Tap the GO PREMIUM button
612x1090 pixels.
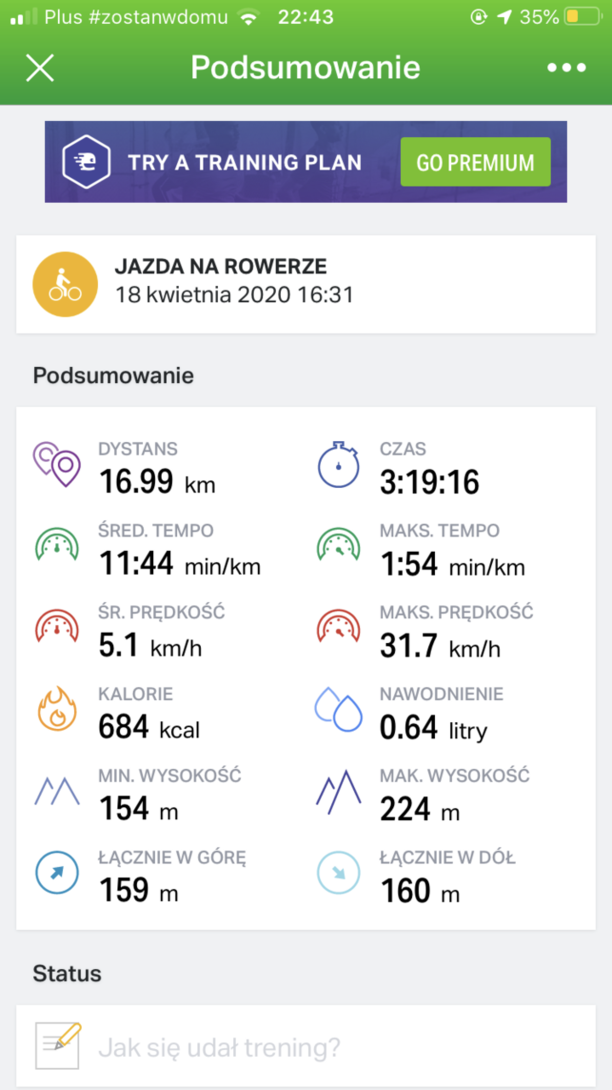[475, 162]
